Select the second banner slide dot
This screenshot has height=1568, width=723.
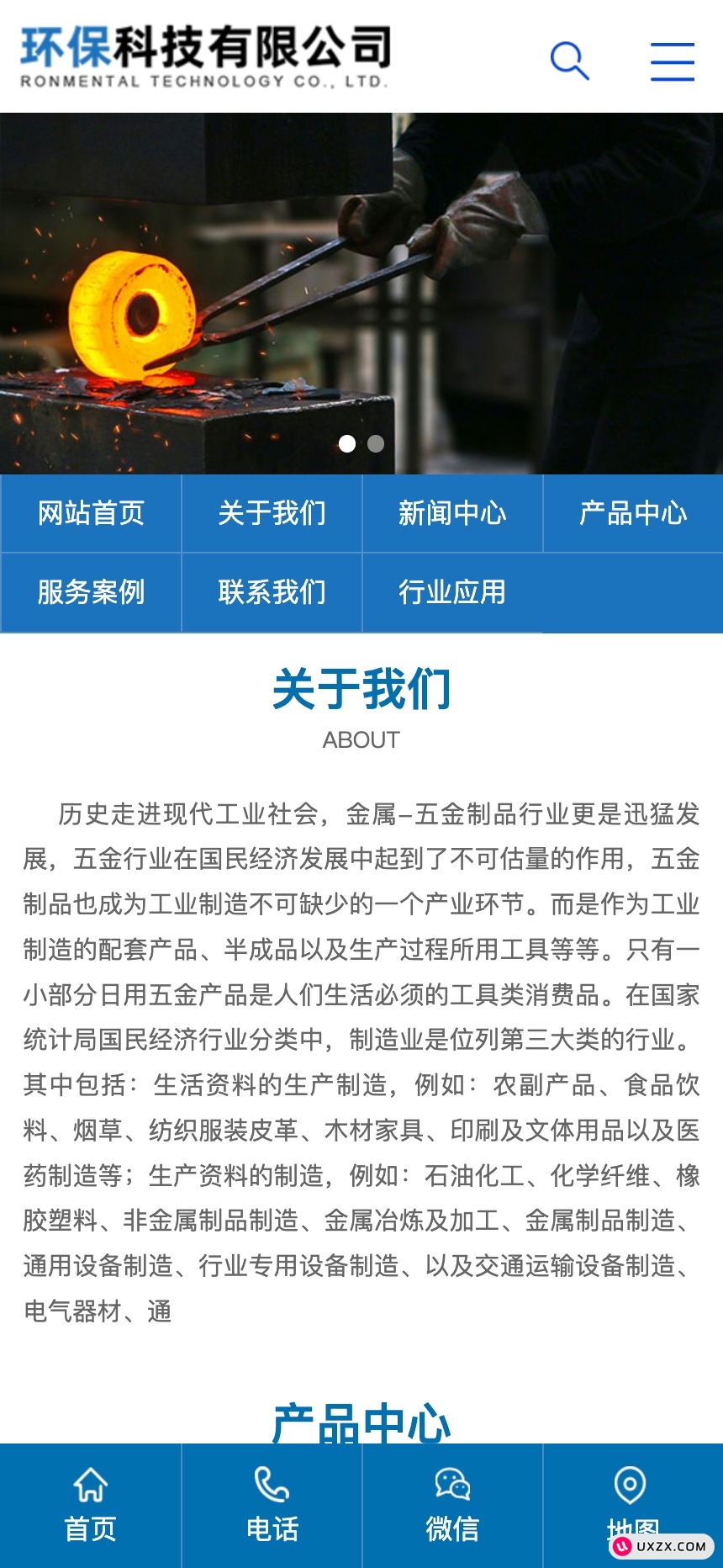[x=376, y=443]
